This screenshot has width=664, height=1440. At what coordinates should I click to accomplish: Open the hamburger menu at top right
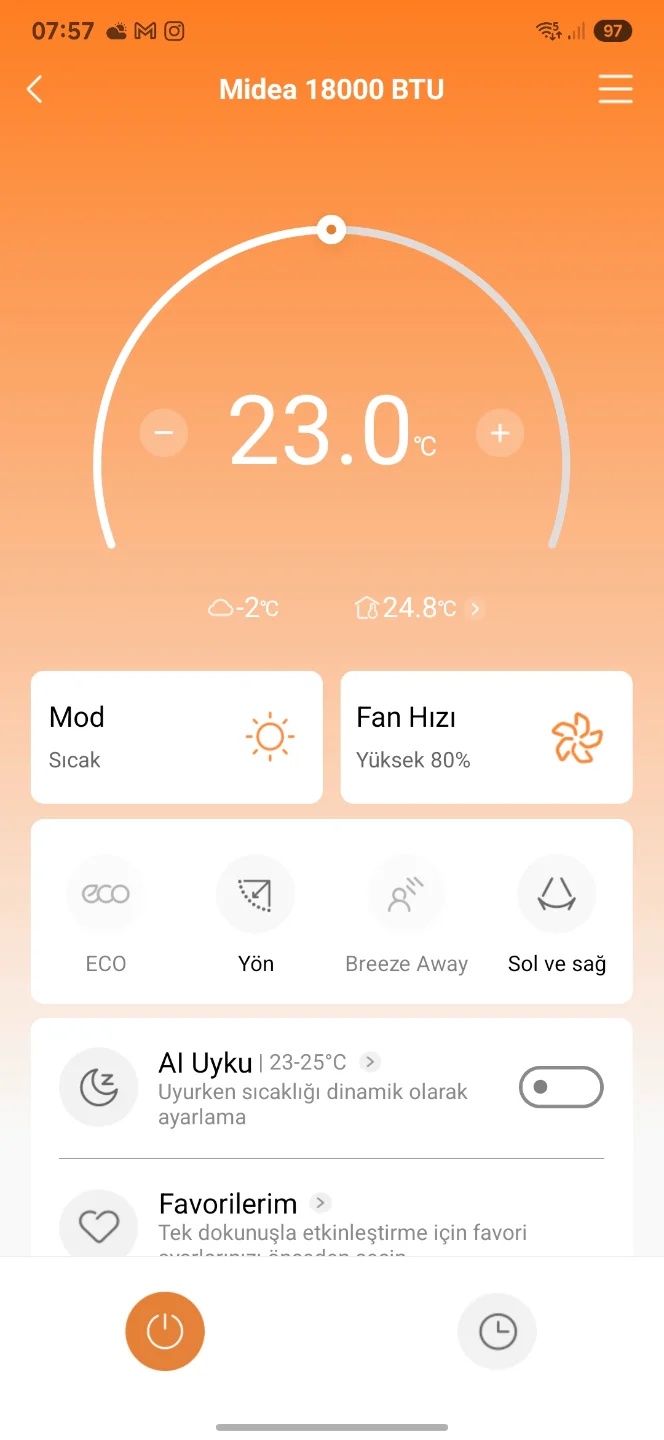(616, 89)
